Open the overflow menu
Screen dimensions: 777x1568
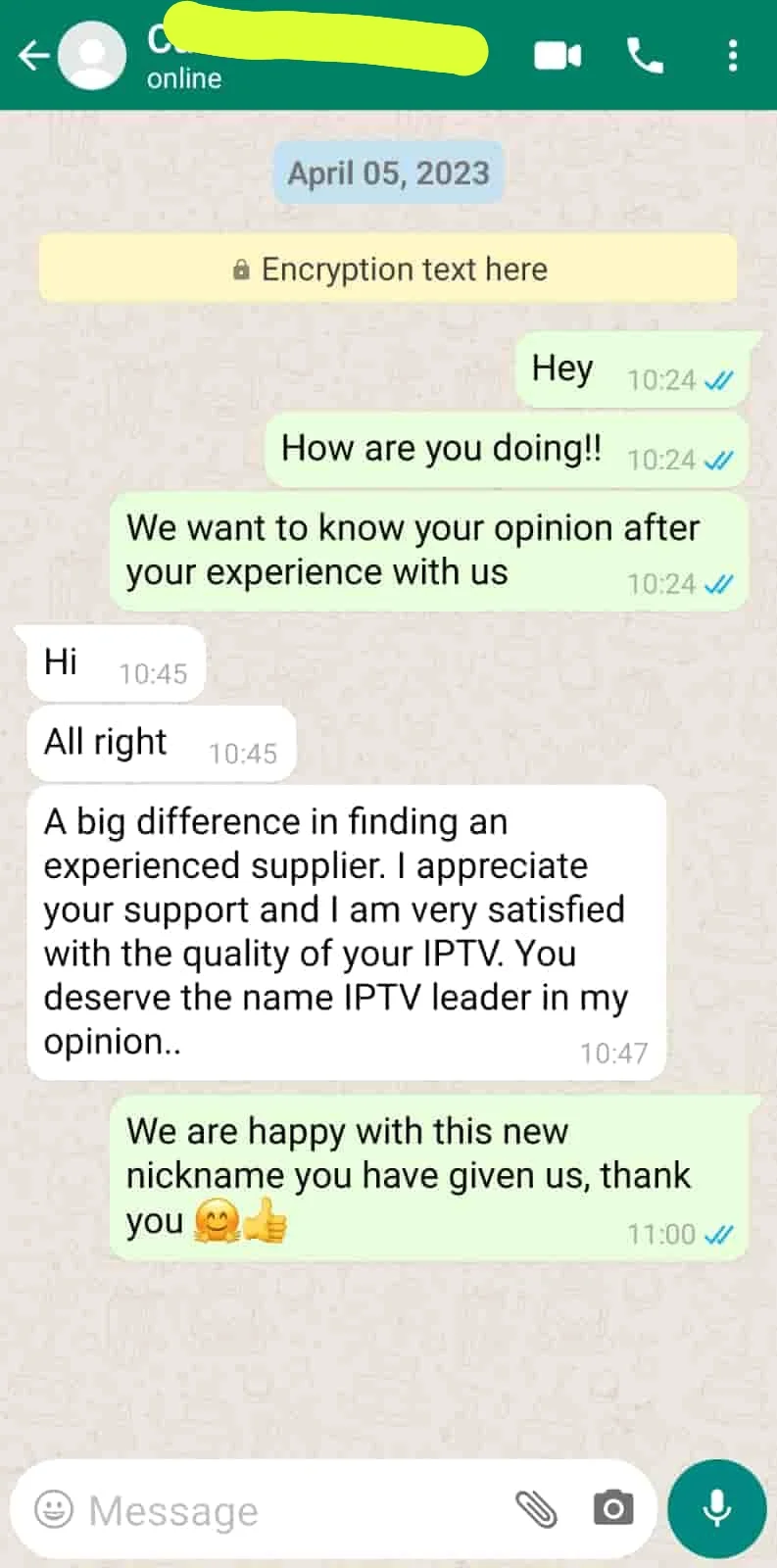[732, 56]
